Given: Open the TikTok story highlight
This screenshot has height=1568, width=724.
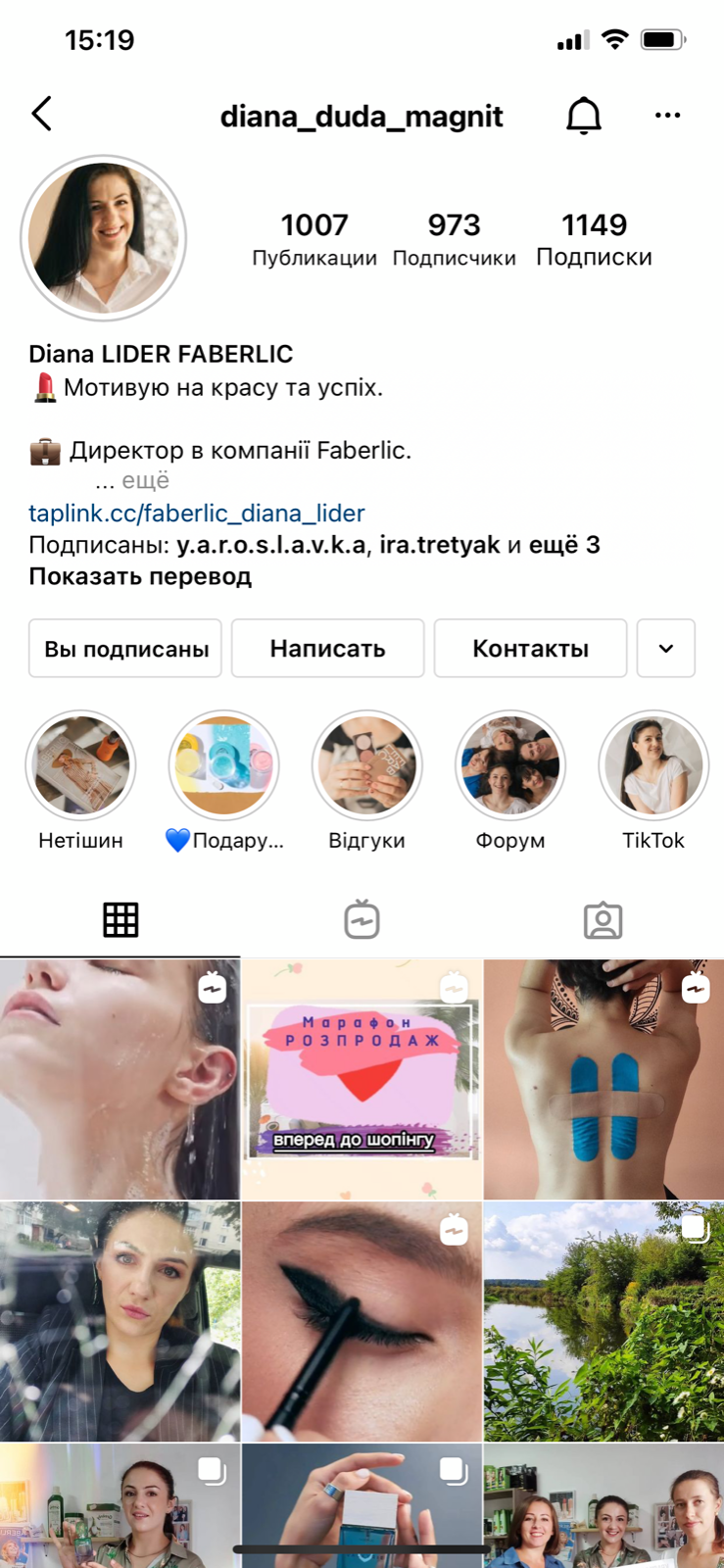Looking at the screenshot, I should 653,765.
